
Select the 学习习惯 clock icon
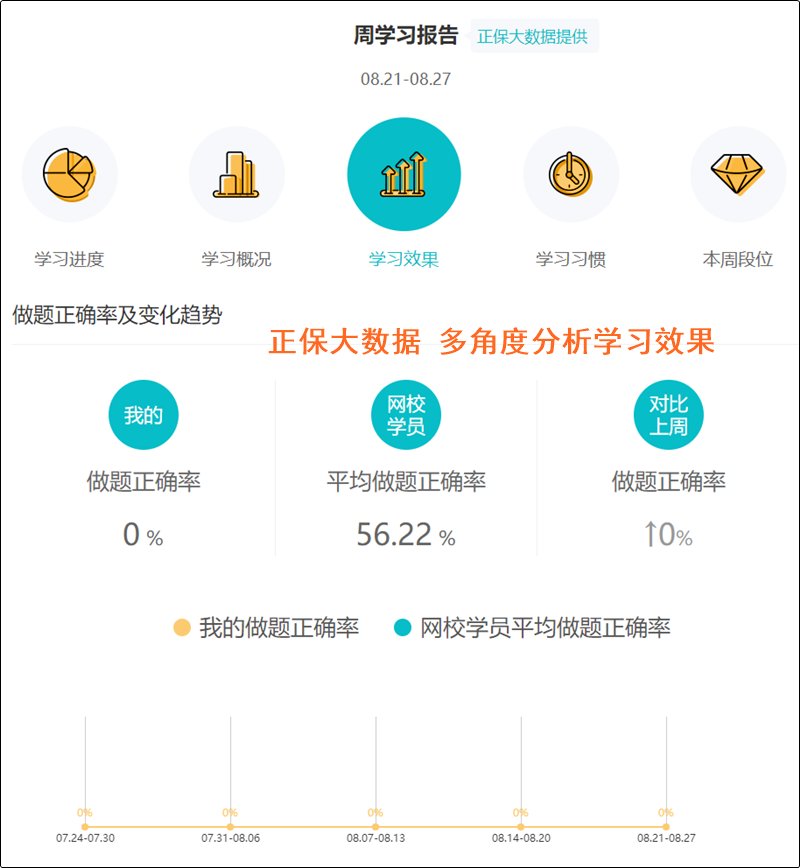point(570,173)
